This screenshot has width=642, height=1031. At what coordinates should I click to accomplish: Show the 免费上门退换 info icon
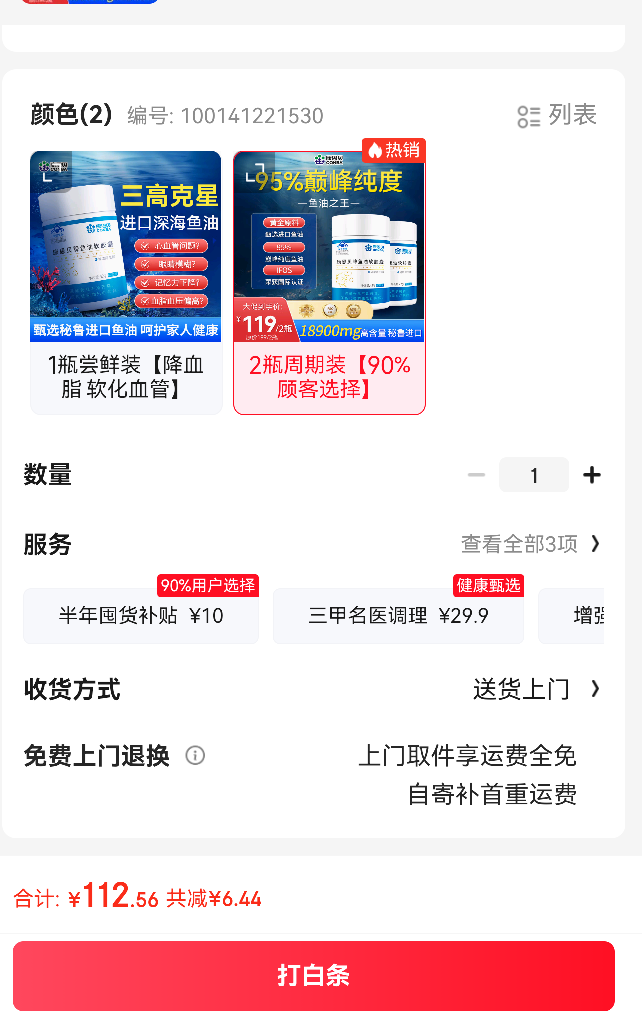(x=195, y=755)
